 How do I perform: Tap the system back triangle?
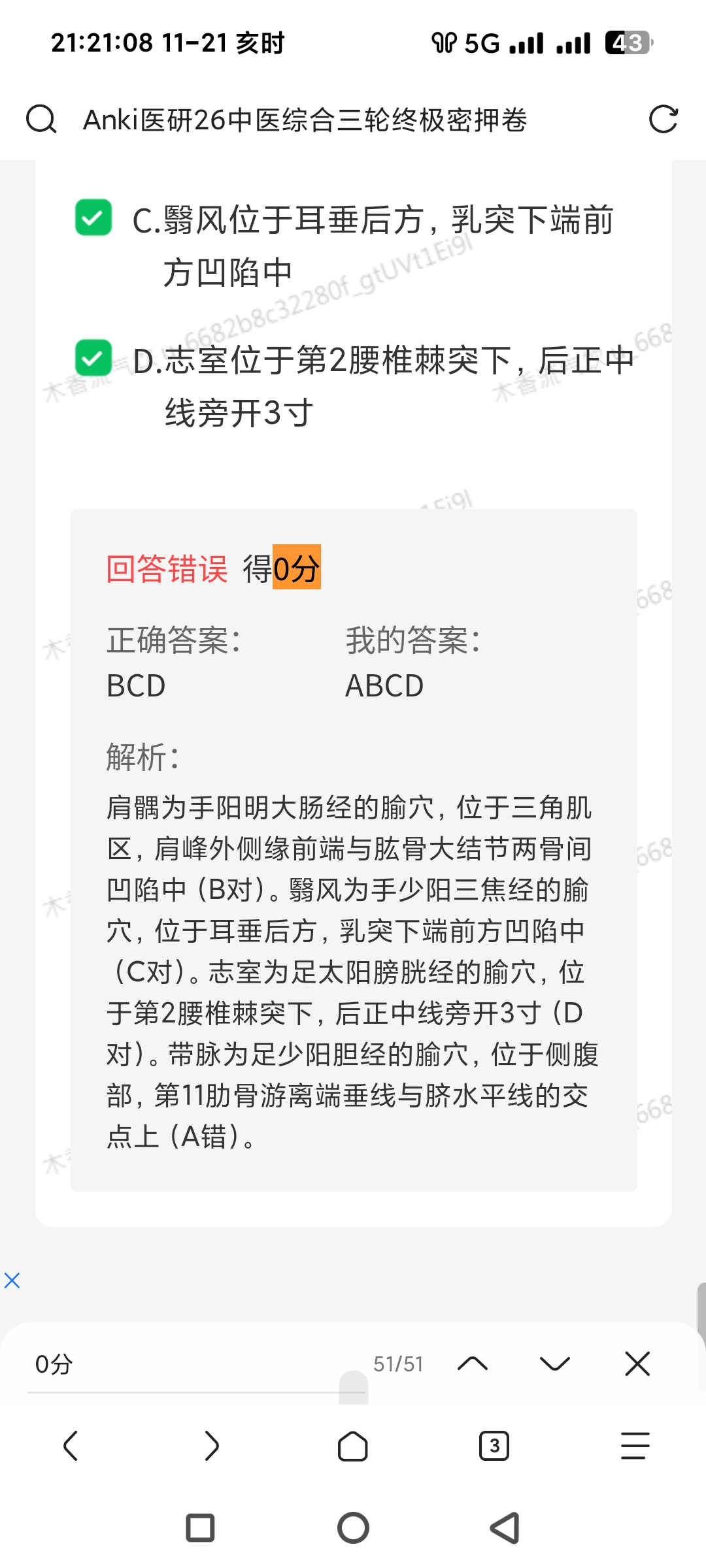[505, 1528]
